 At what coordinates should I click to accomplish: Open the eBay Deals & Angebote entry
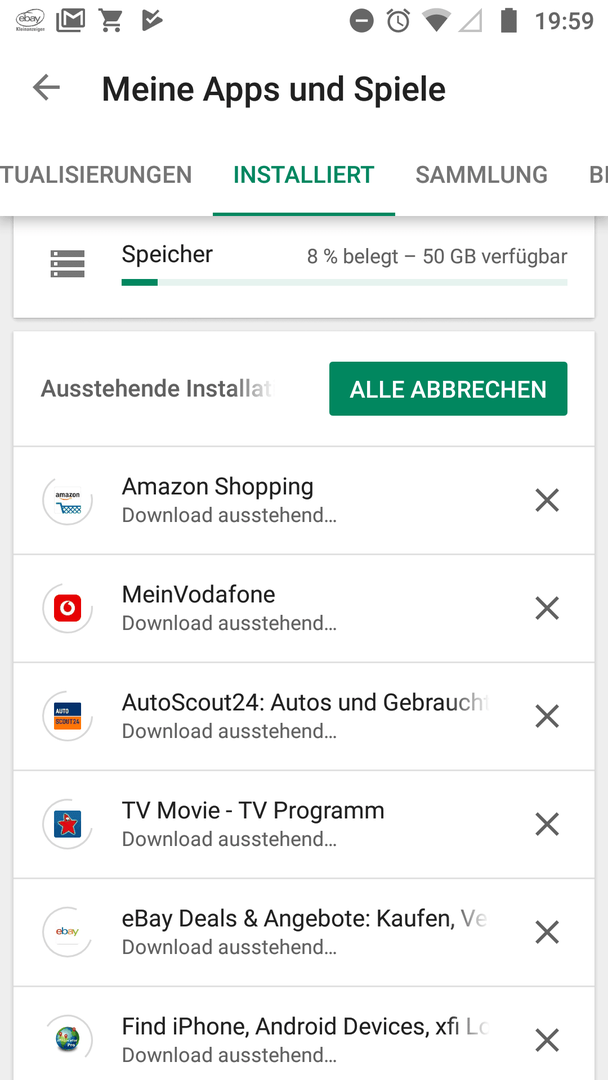pos(269,933)
